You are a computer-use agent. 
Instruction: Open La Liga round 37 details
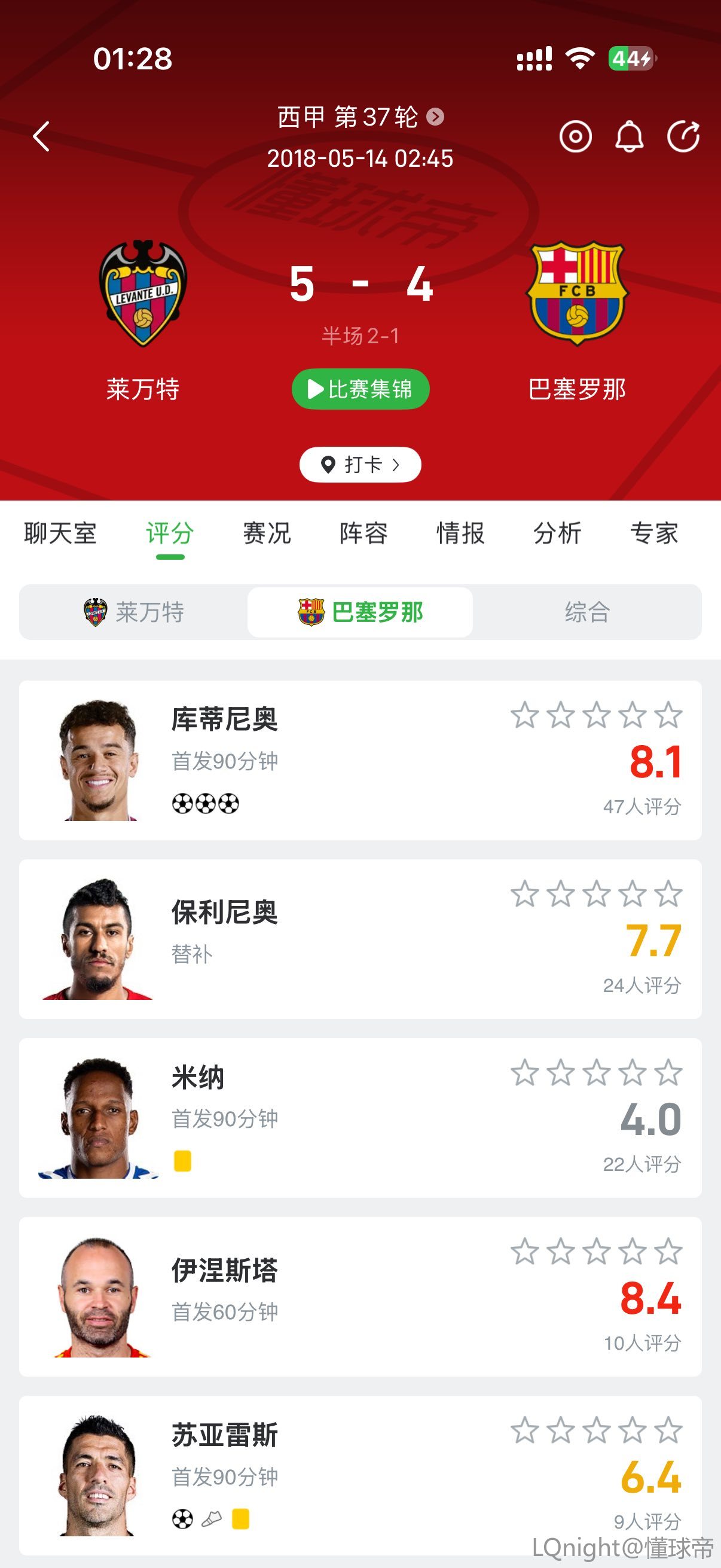point(360,117)
